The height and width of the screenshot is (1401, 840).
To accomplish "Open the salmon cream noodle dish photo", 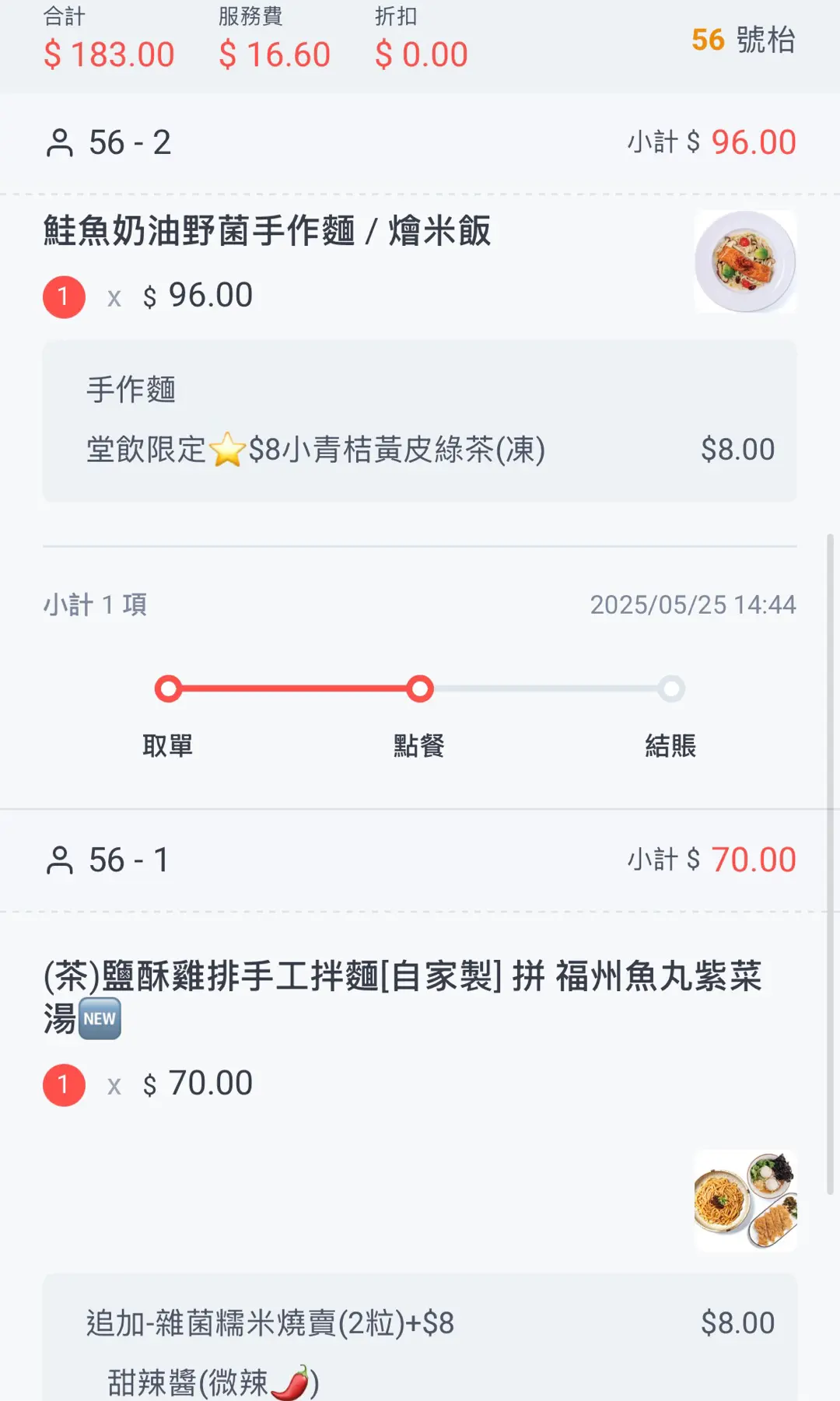I will pyautogui.click(x=745, y=261).
